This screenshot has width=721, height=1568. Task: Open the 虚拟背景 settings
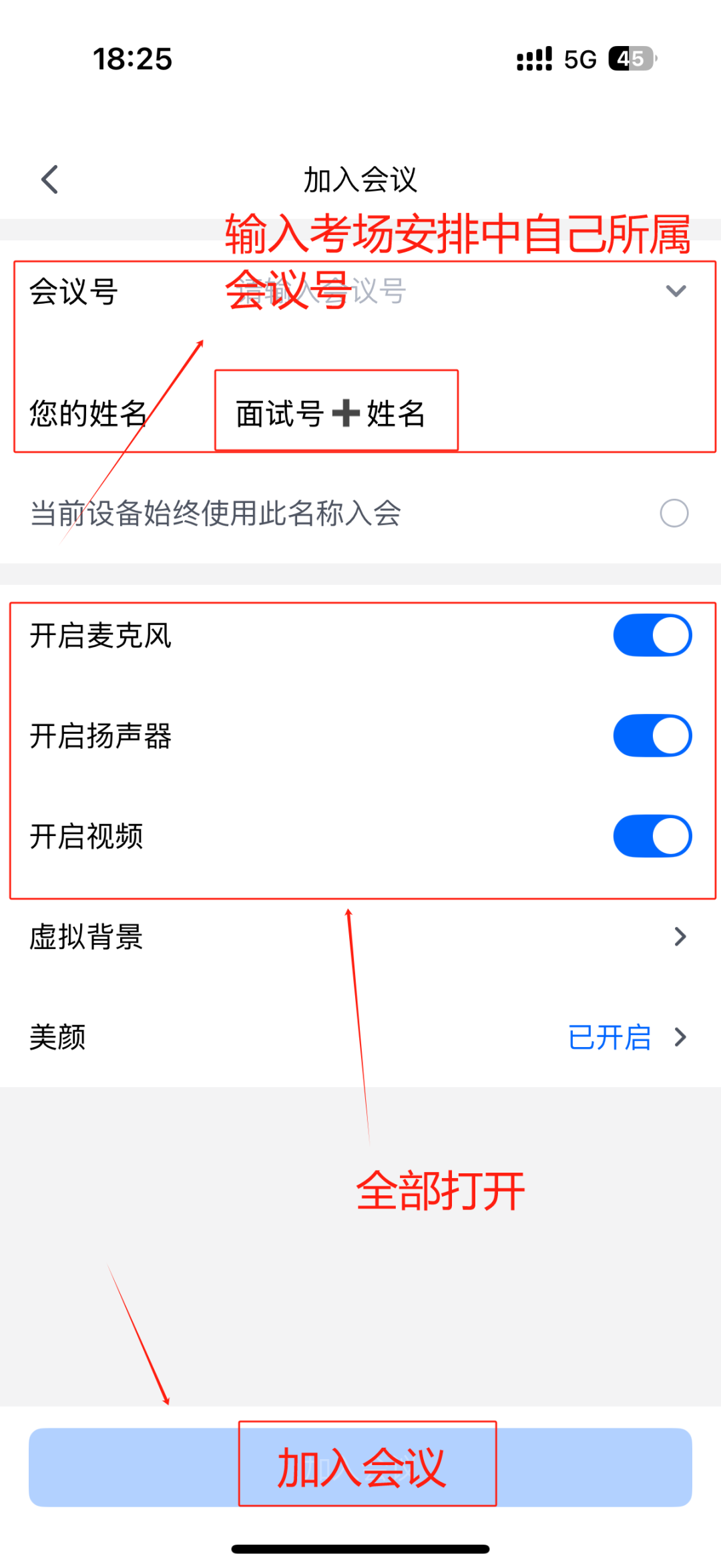tap(360, 937)
